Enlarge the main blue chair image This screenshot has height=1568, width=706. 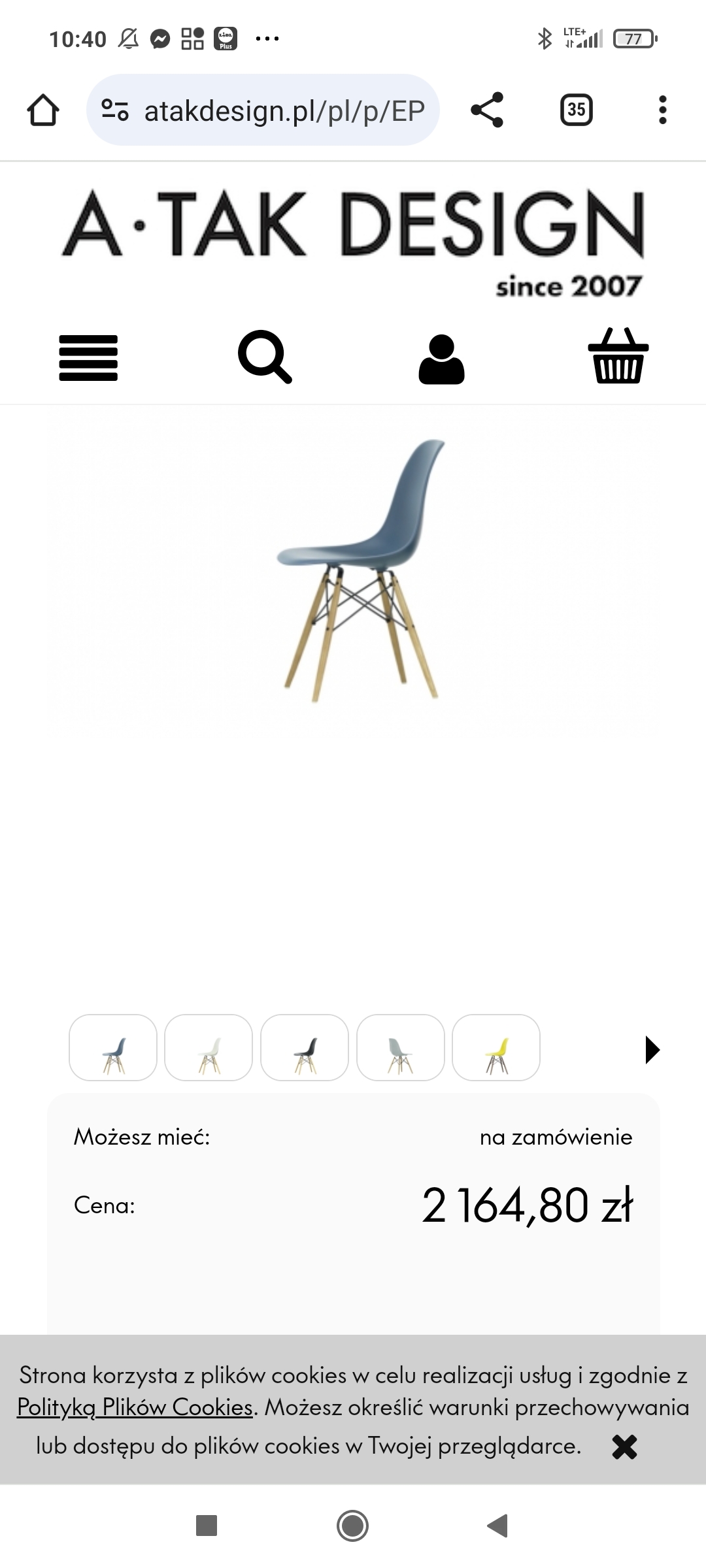coord(361,570)
